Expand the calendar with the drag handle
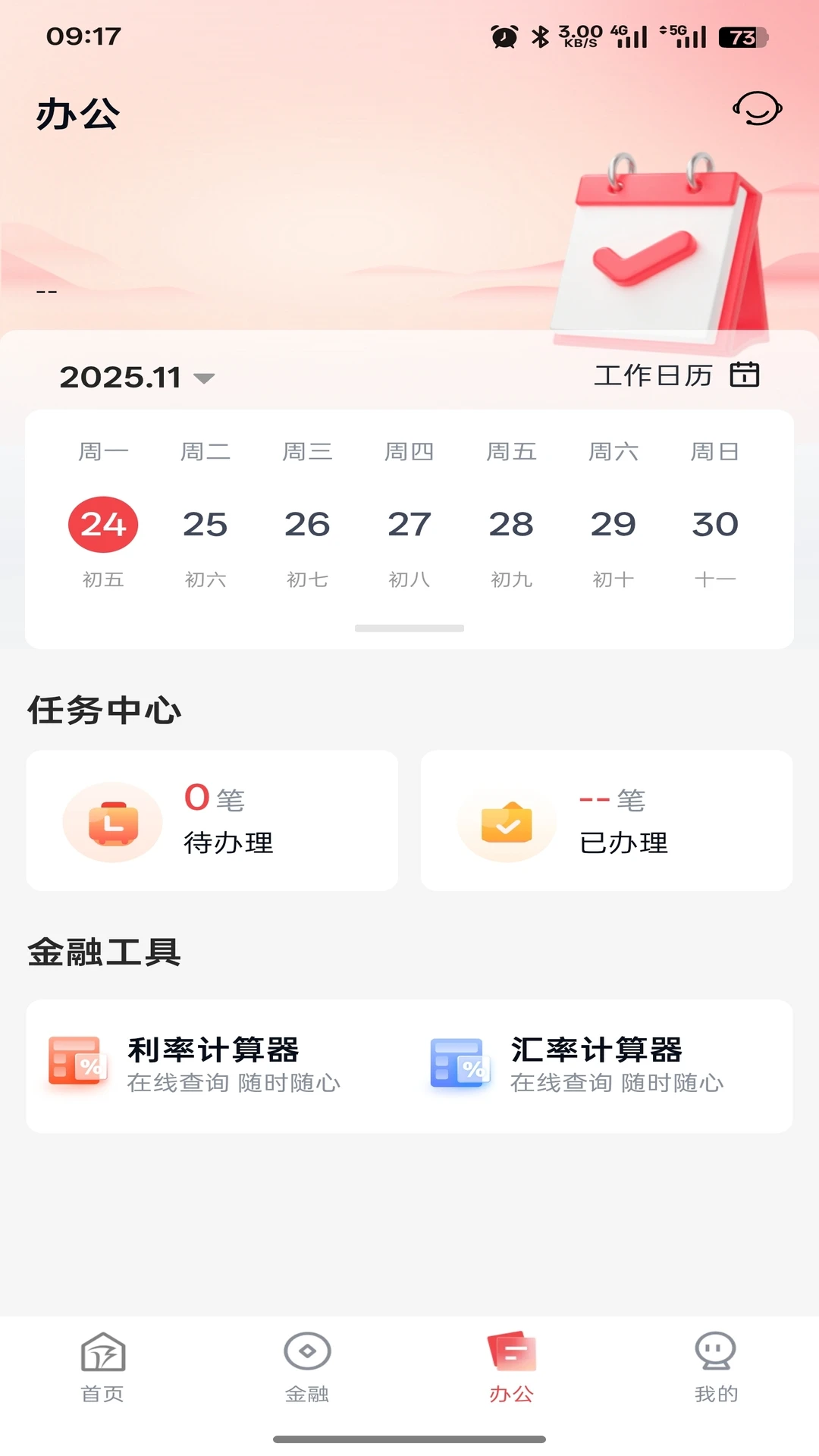The height and width of the screenshot is (1456, 819). point(409,628)
